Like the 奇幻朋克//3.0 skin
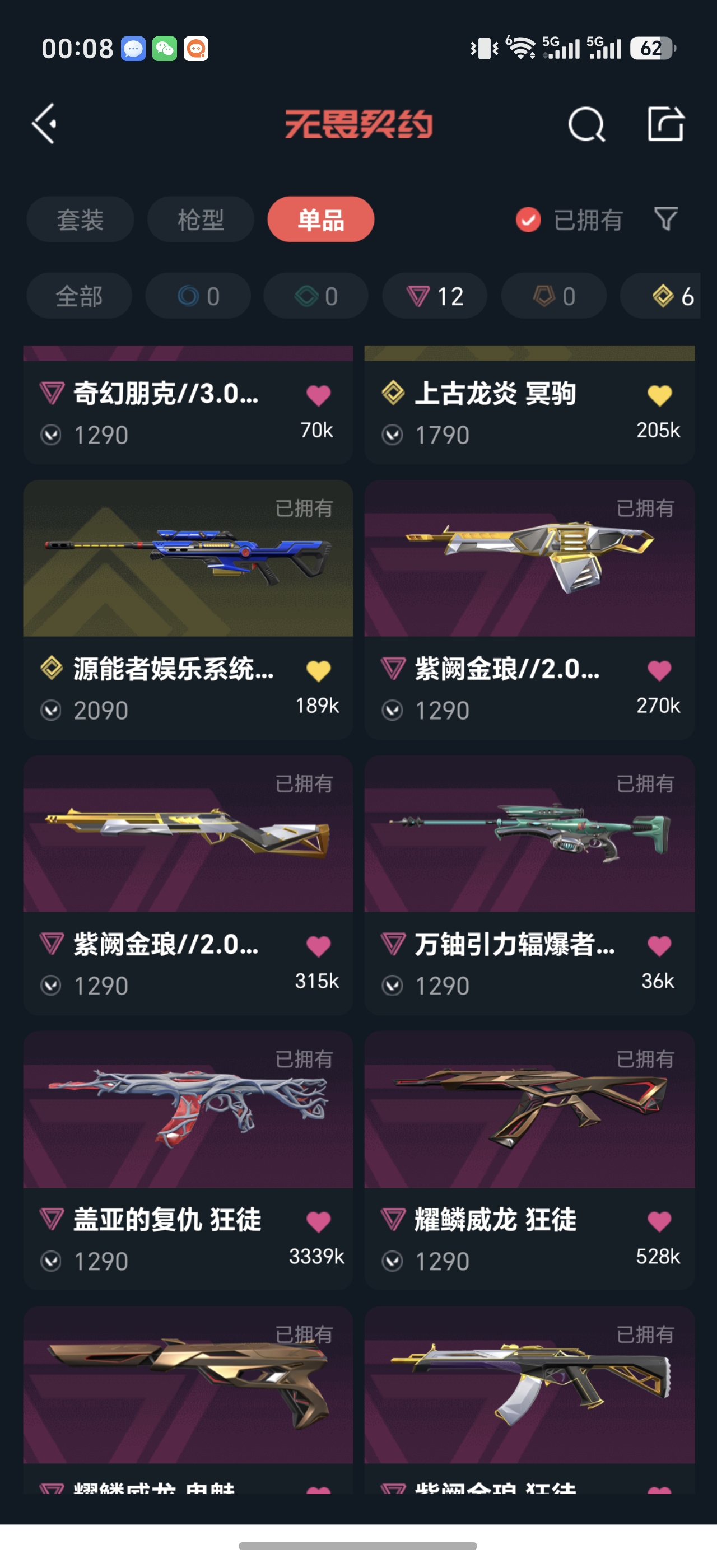The width and height of the screenshot is (717, 1568). click(x=318, y=396)
